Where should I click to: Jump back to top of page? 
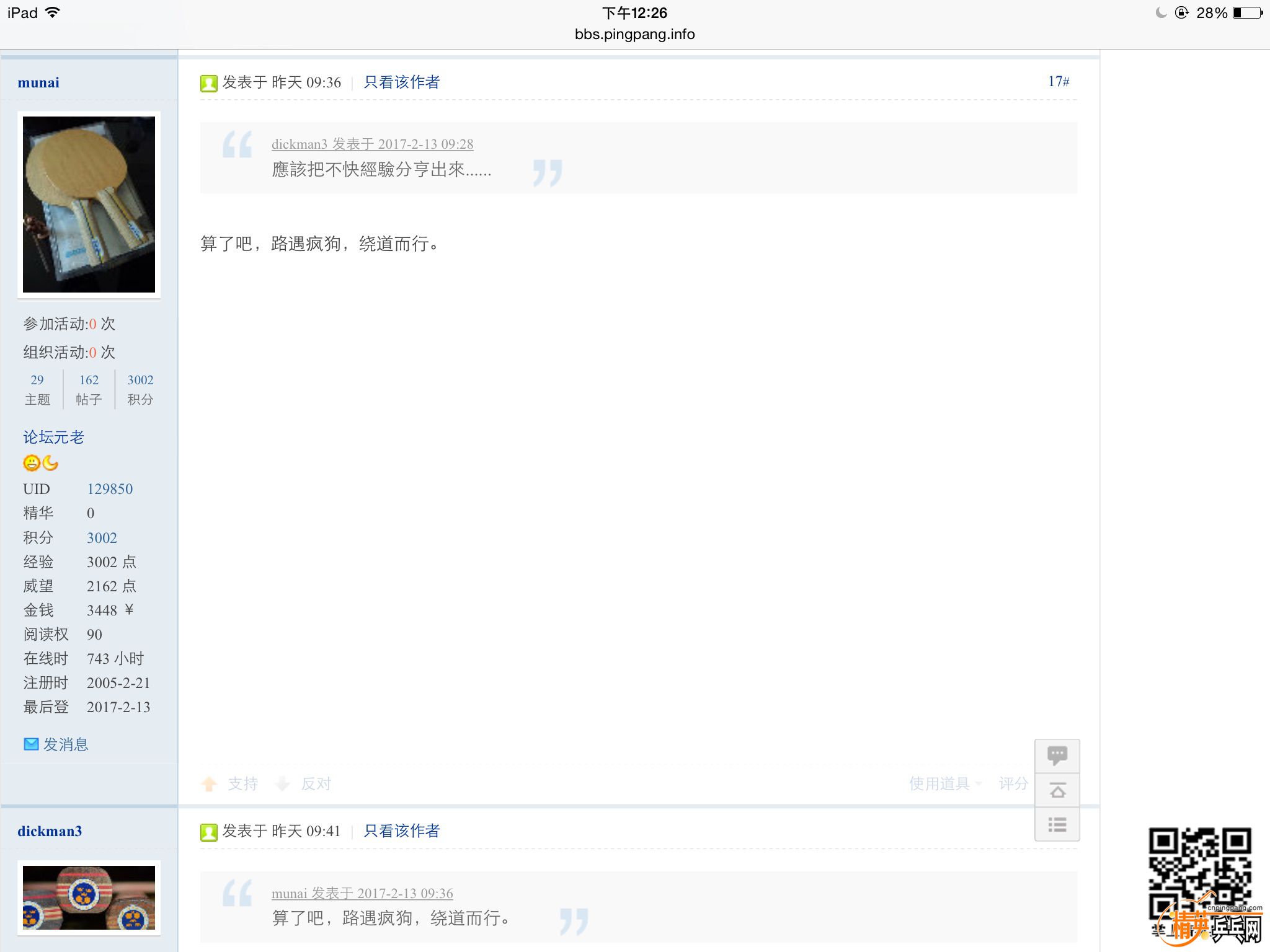click(1057, 791)
